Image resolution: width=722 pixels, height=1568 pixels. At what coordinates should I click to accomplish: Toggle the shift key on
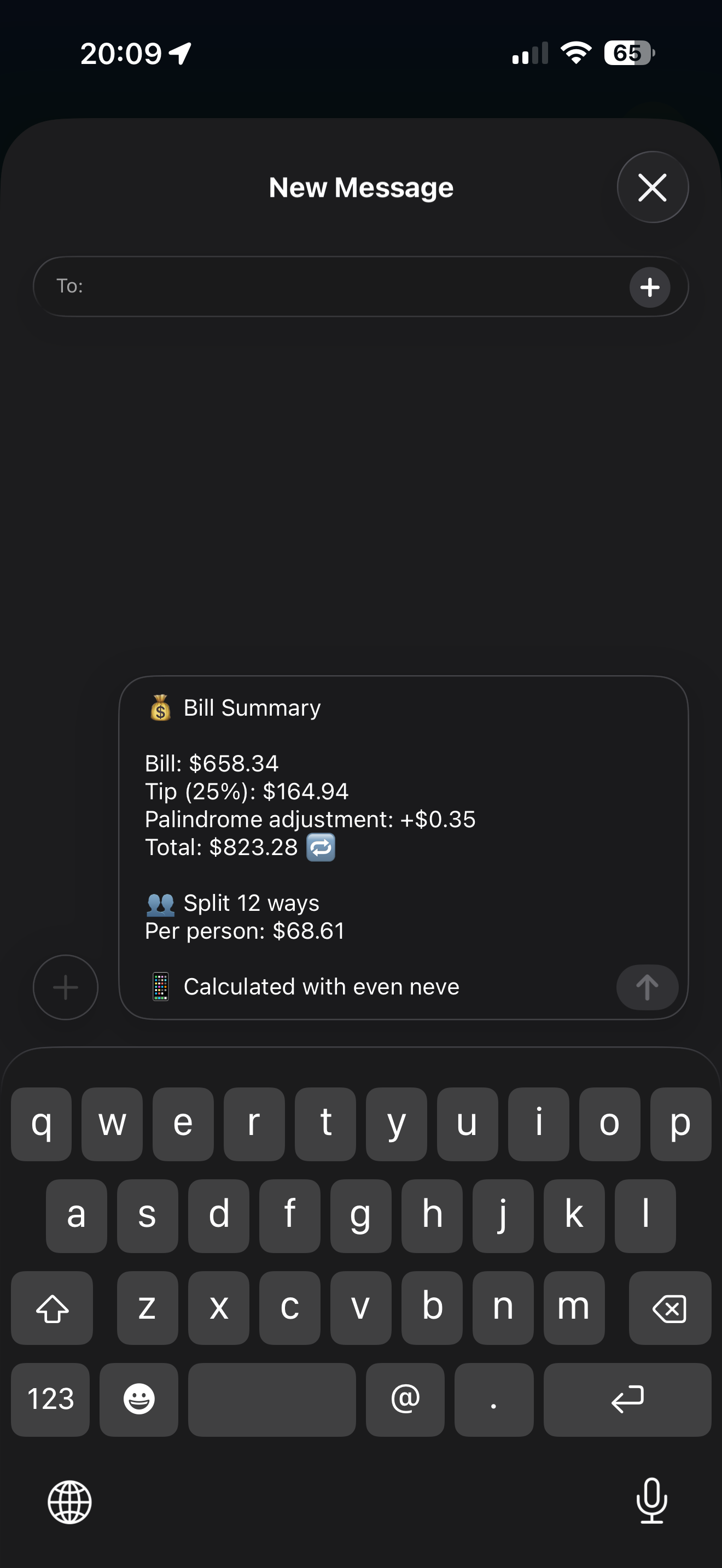[52, 1308]
